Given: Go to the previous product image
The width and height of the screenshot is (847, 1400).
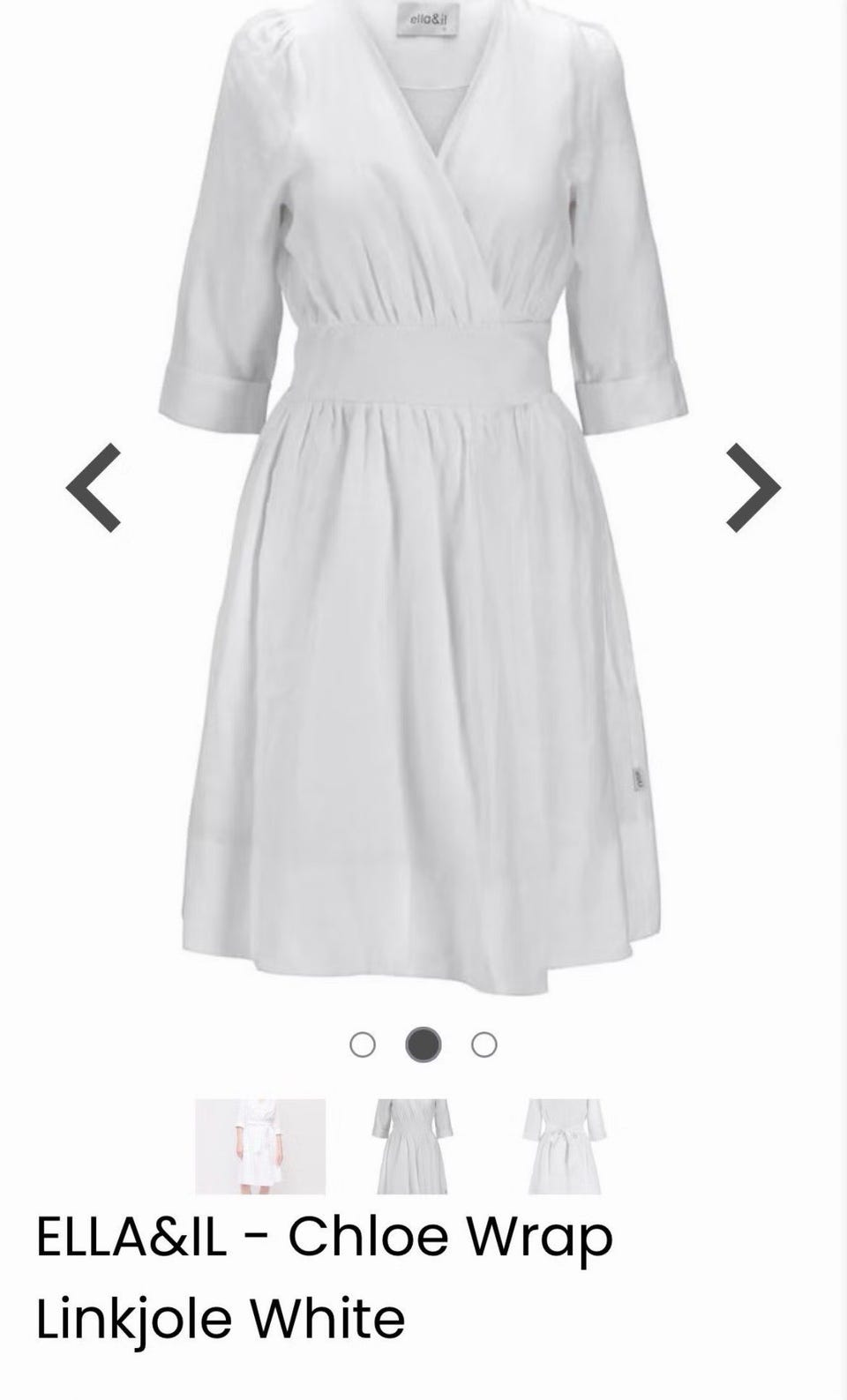Looking at the screenshot, I should pos(94,488).
